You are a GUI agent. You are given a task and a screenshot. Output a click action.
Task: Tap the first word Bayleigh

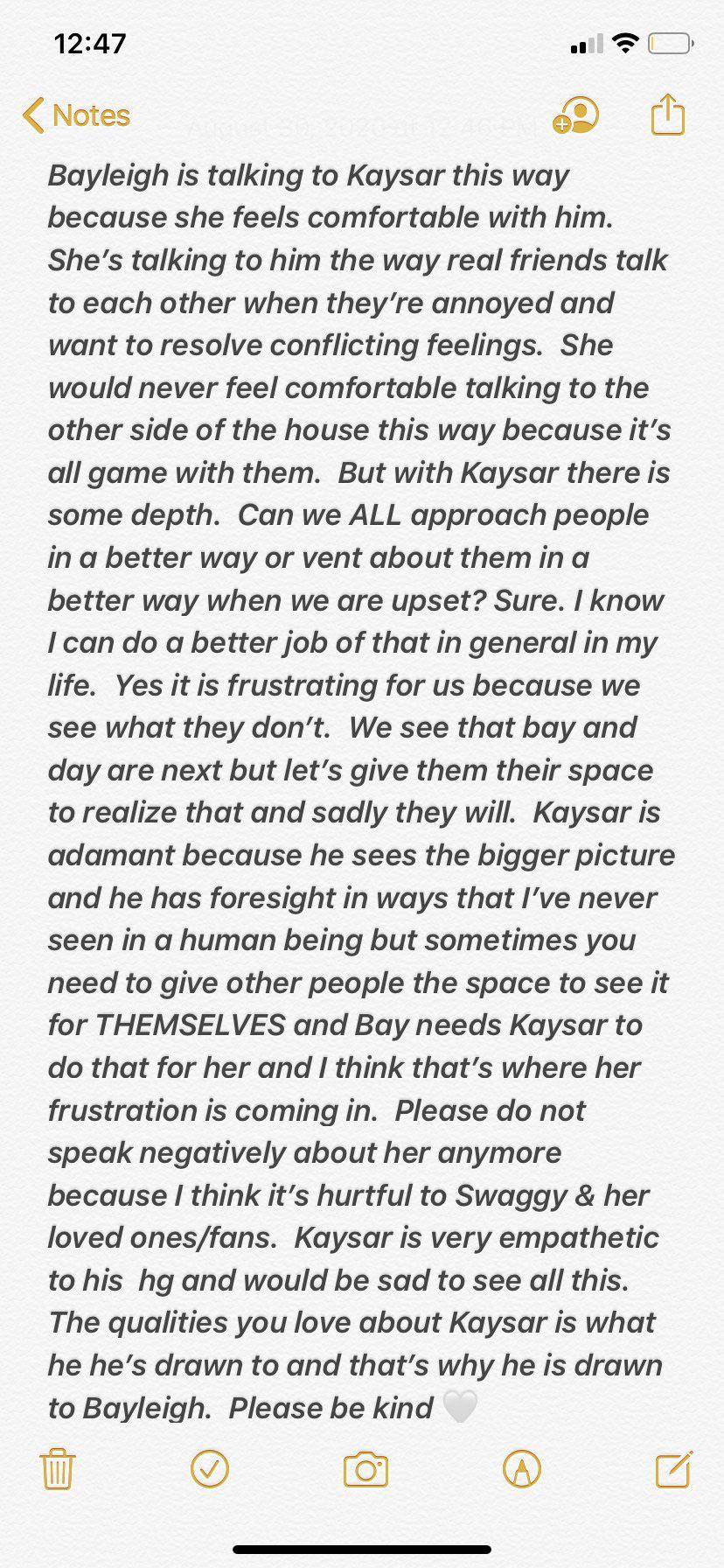tap(101, 175)
